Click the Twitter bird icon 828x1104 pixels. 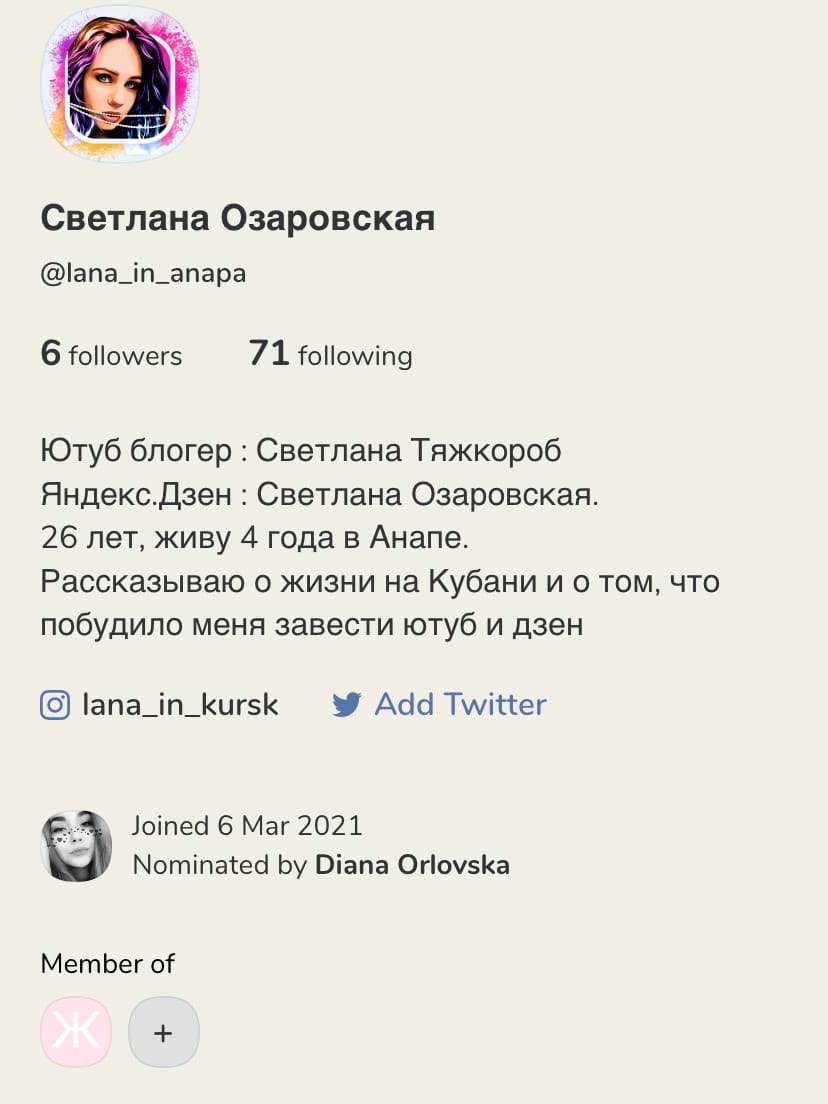tap(345, 704)
